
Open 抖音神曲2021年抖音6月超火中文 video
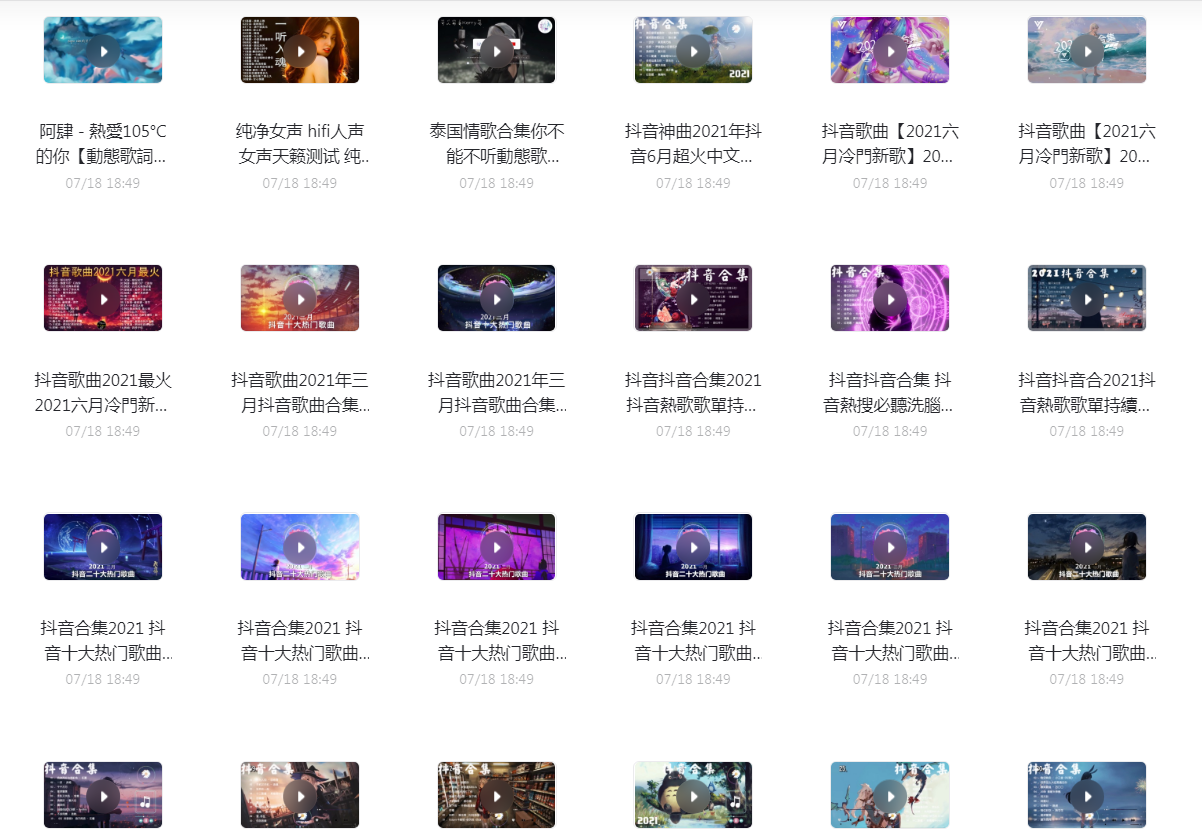(x=693, y=50)
